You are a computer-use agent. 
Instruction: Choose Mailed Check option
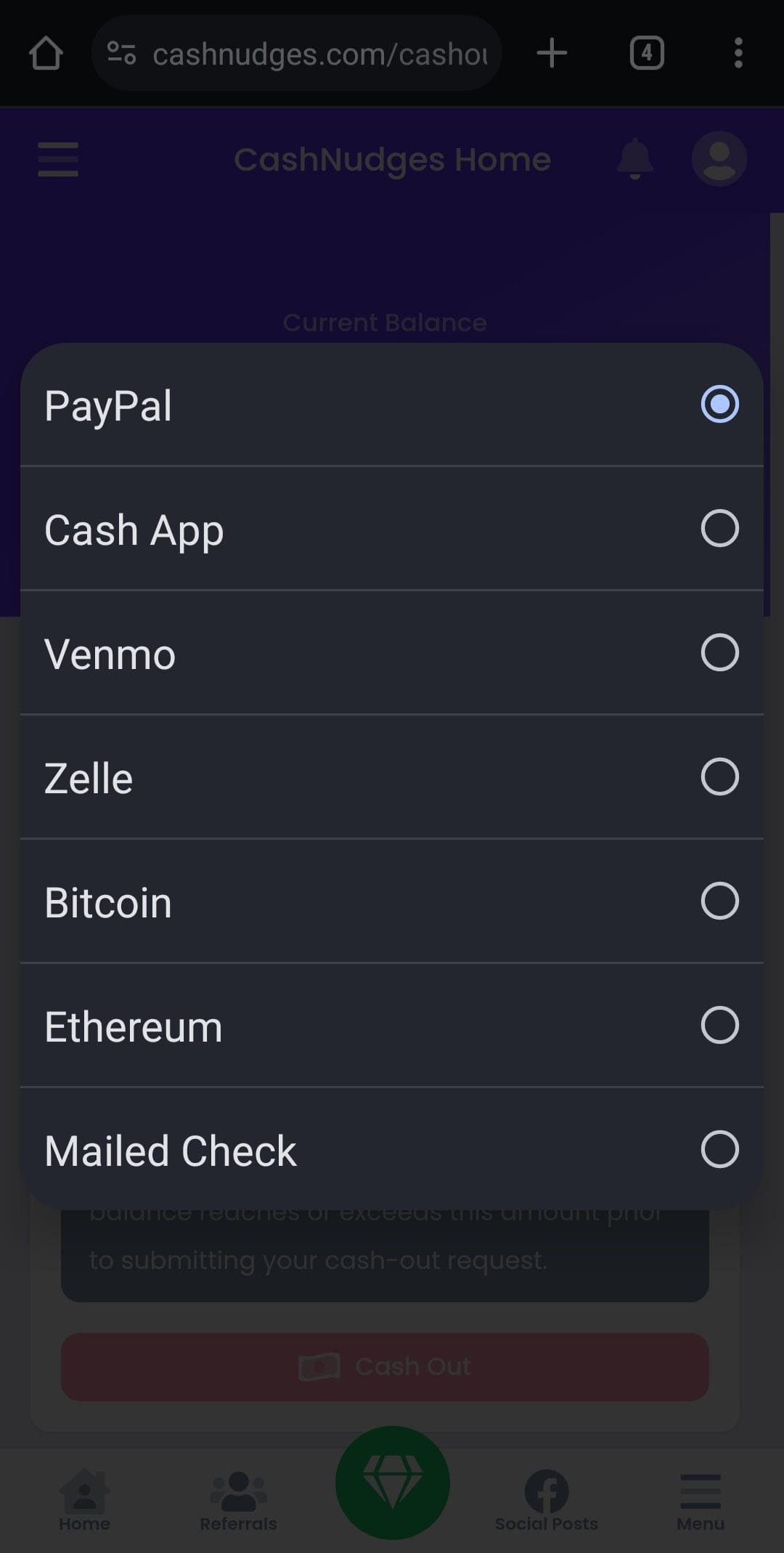pos(392,1150)
